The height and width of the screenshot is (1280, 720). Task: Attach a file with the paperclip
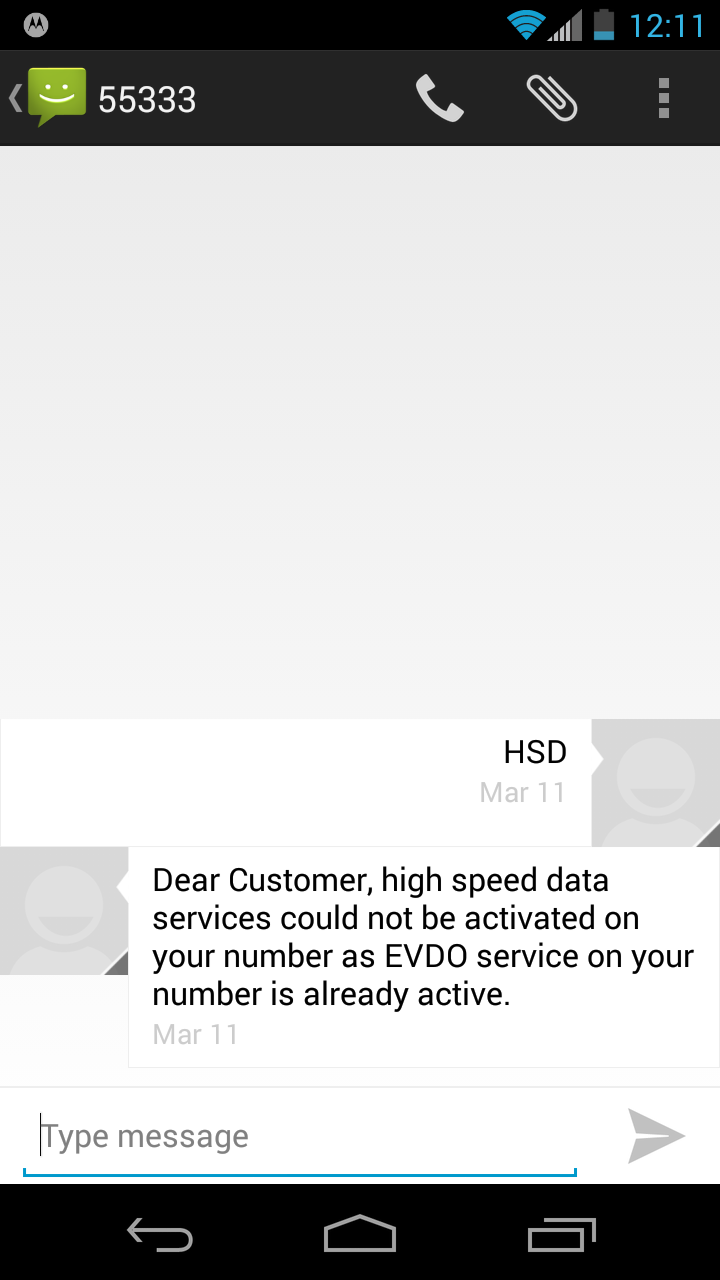coord(552,98)
